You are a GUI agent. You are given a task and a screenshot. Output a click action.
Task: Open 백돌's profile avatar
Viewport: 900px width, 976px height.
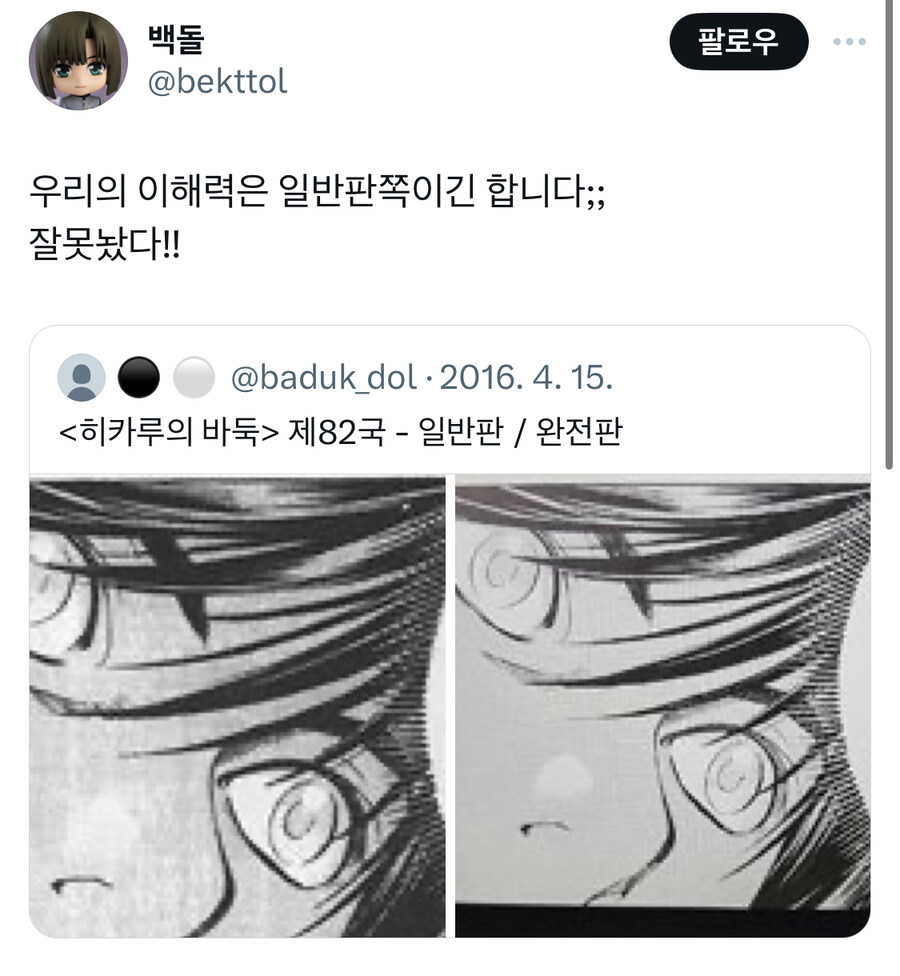[78, 60]
